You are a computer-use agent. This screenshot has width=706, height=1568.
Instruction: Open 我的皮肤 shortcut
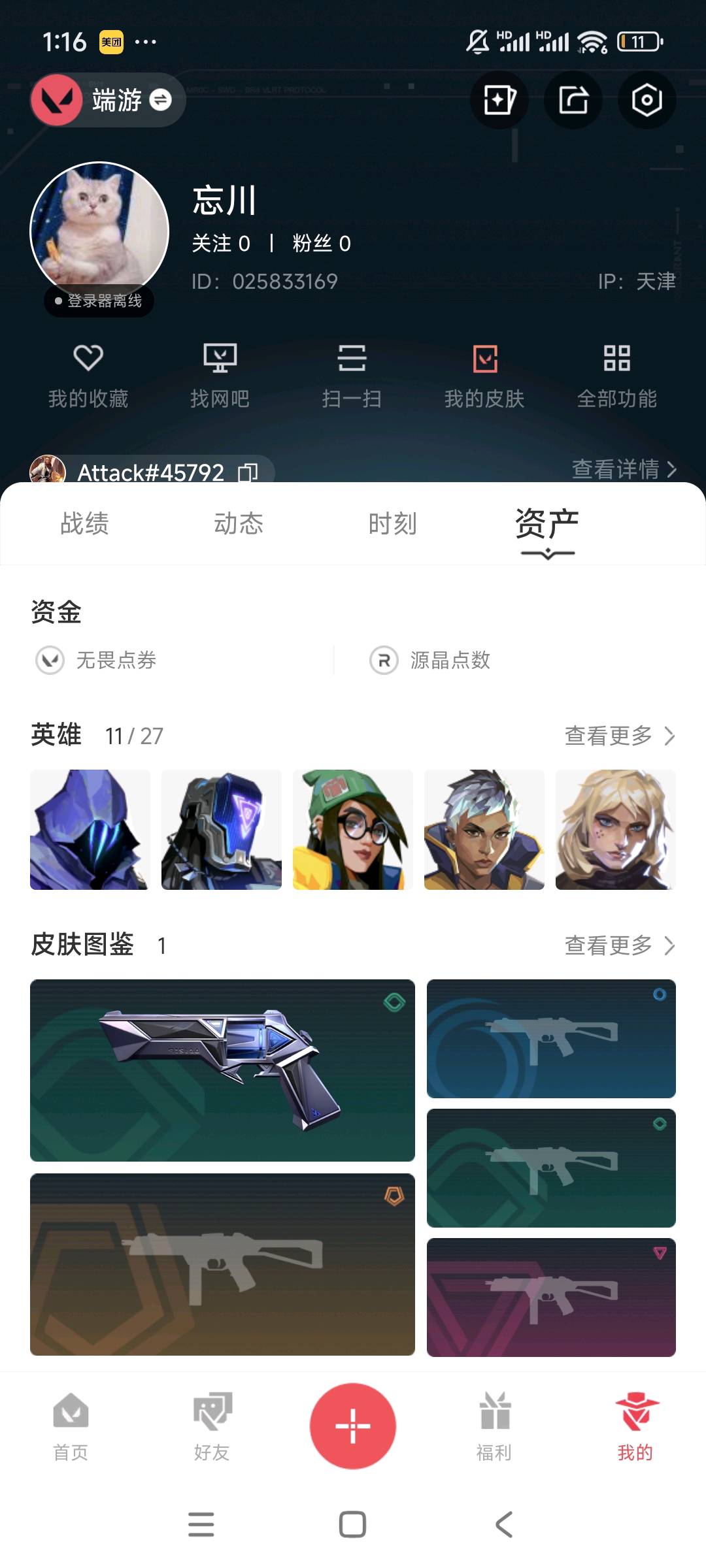coord(484,376)
